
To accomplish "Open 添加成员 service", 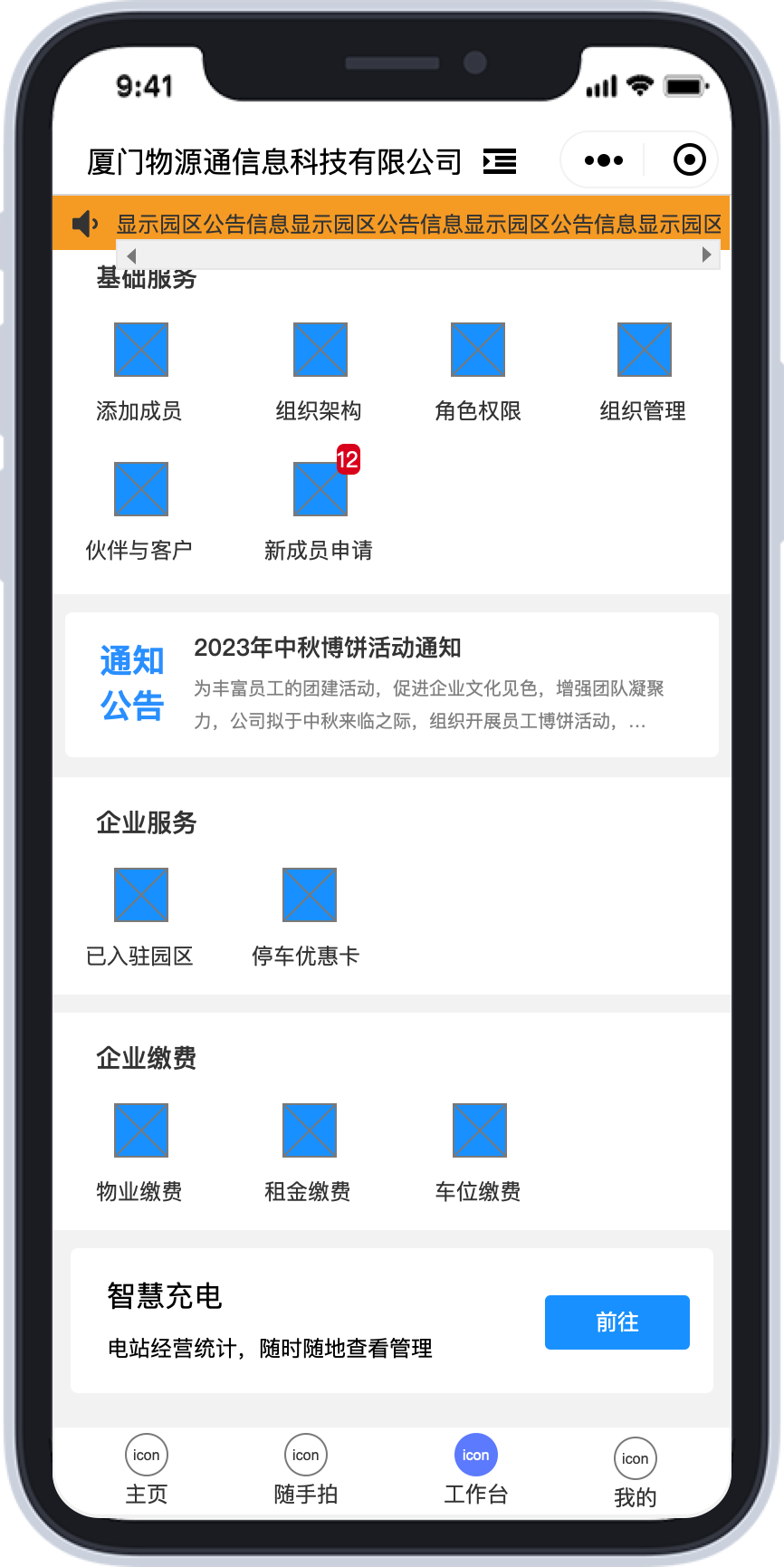I will point(140,372).
